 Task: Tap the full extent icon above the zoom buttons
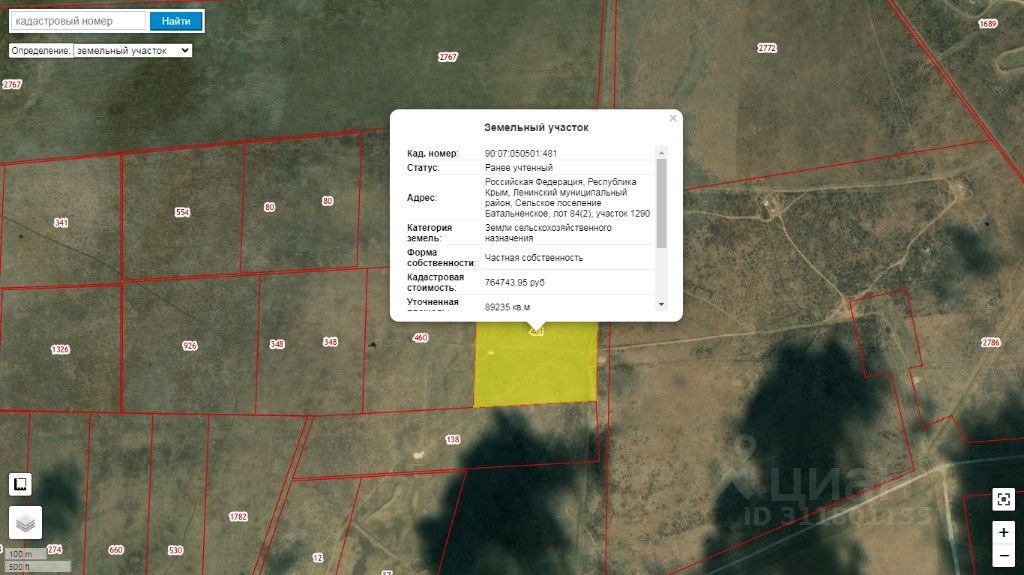(1004, 499)
